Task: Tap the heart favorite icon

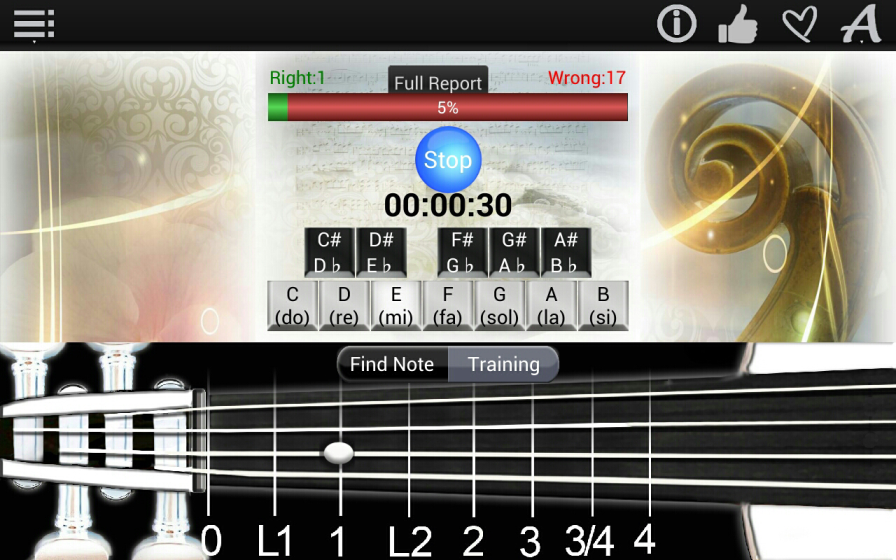Action: [x=799, y=24]
